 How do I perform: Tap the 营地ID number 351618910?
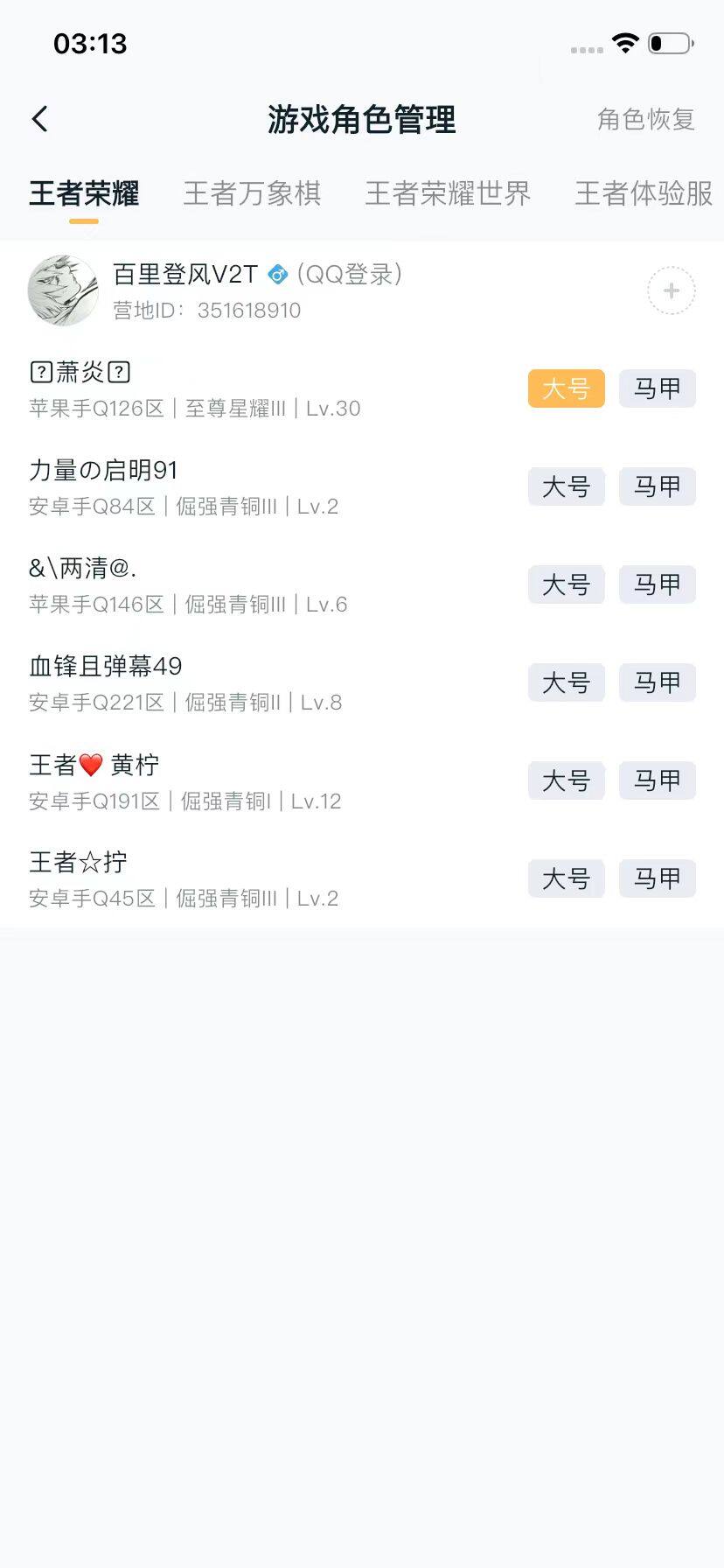[x=247, y=310]
